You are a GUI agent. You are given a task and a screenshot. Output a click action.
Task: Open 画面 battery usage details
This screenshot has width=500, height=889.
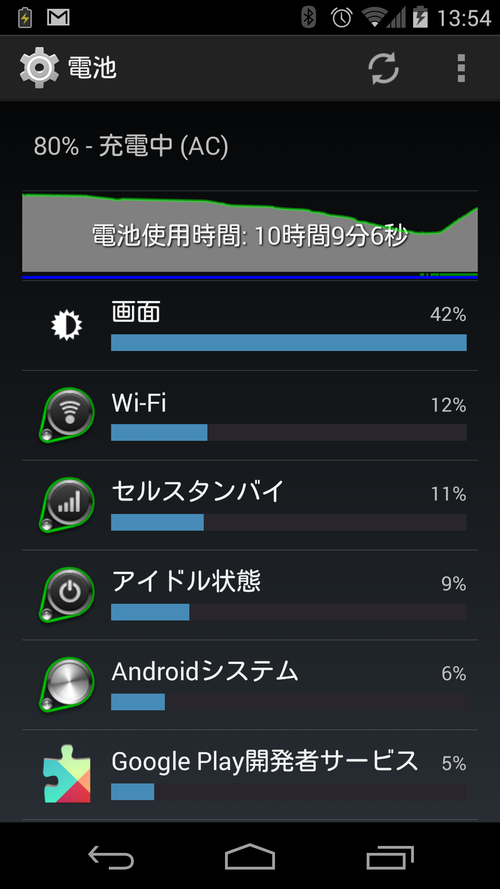click(x=249, y=326)
